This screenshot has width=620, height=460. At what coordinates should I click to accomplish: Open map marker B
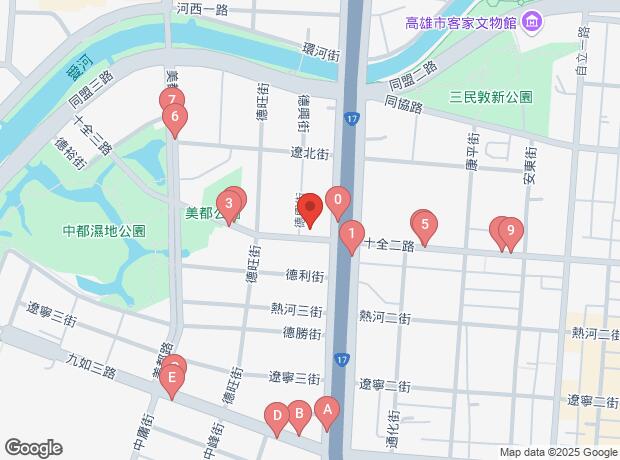(297, 412)
